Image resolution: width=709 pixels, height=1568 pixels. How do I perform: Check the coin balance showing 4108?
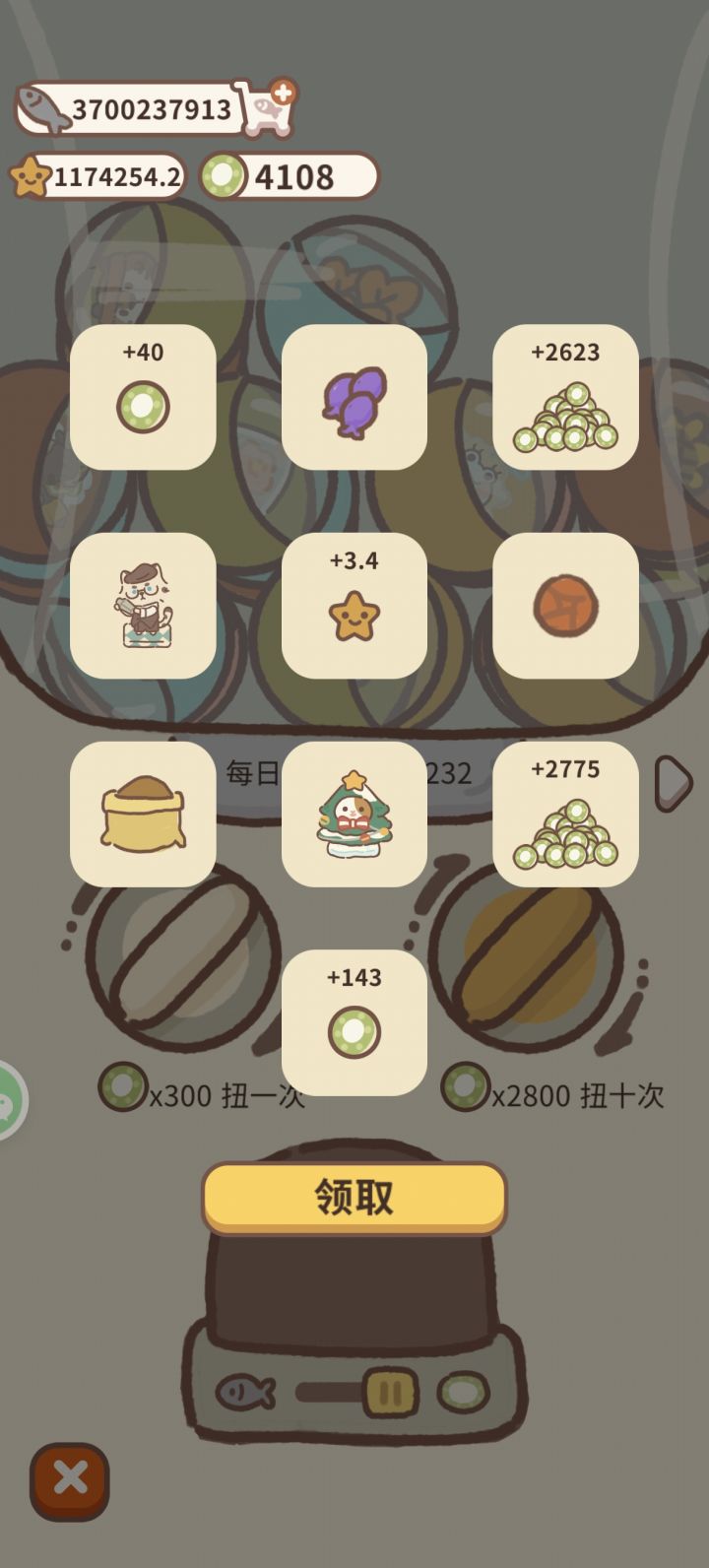tap(286, 177)
